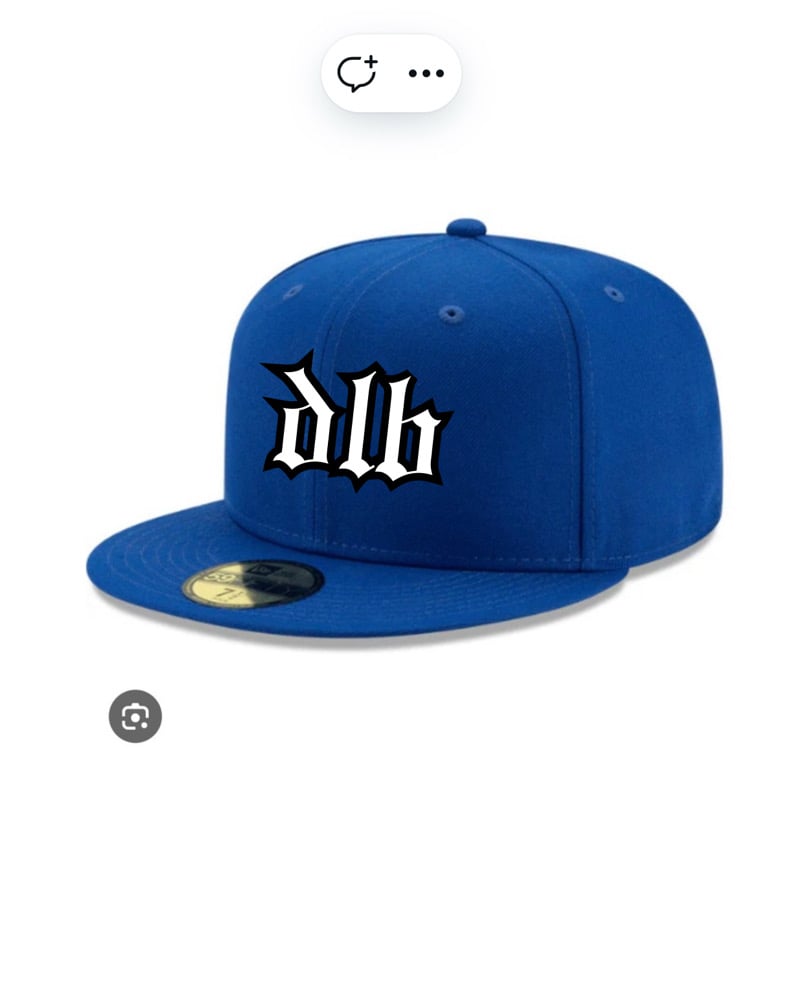
Task: Tap the speech bubble with plus icon
Action: pyautogui.click(x=357, y=73)
